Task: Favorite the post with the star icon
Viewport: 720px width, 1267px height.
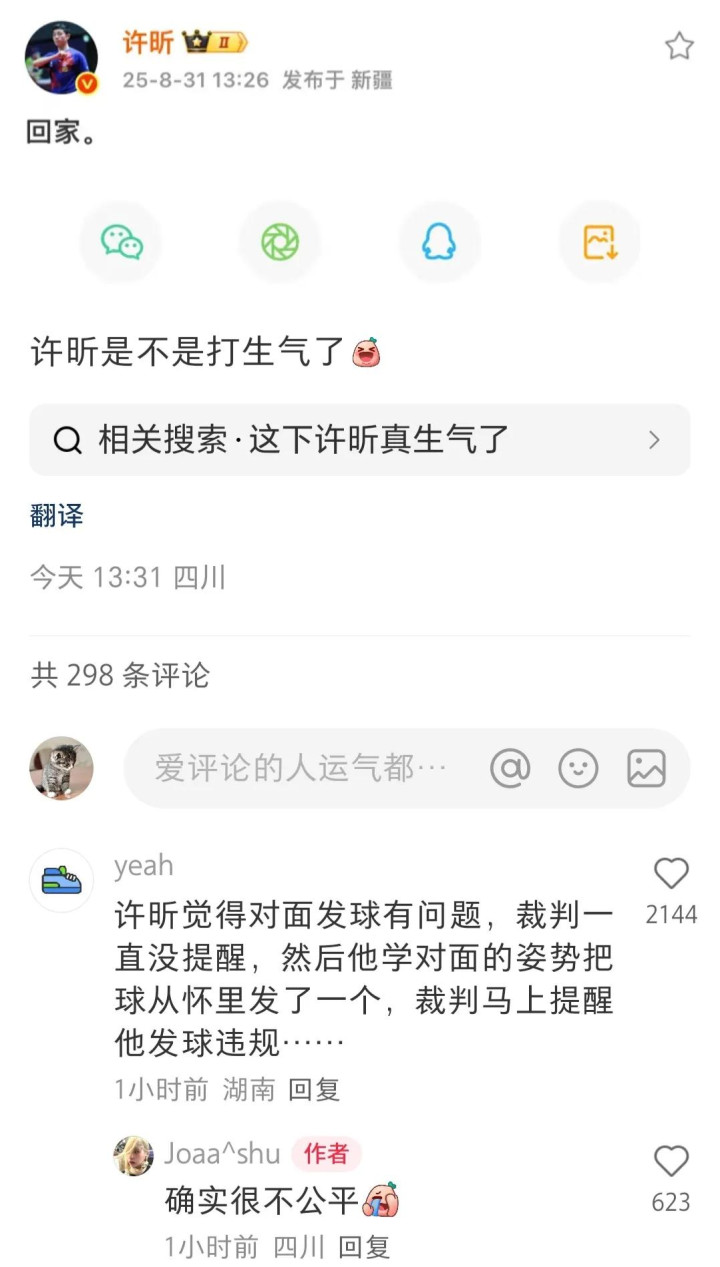Action: click(x=679, y=46)
